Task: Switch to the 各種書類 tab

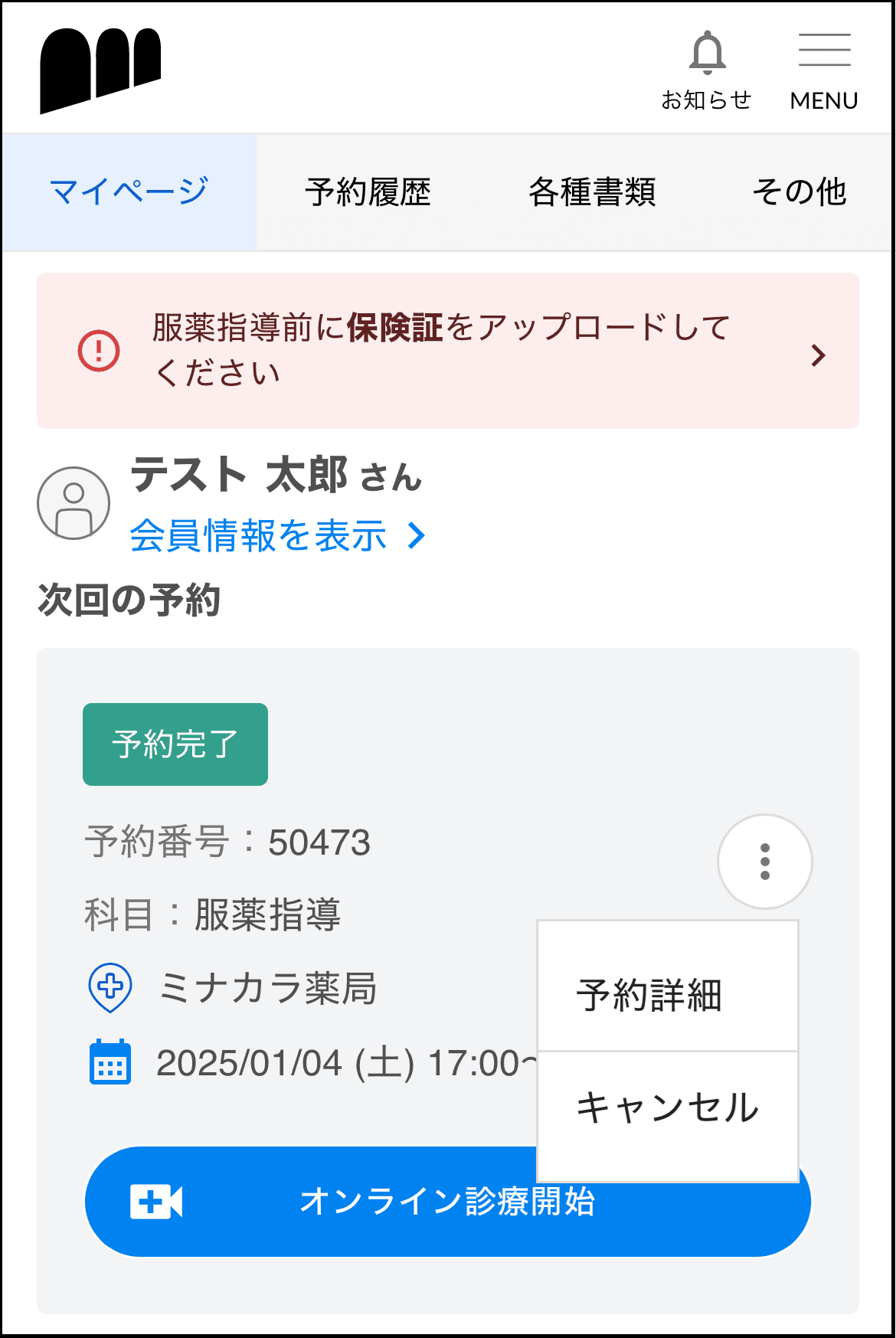Action: click(592, 192)
